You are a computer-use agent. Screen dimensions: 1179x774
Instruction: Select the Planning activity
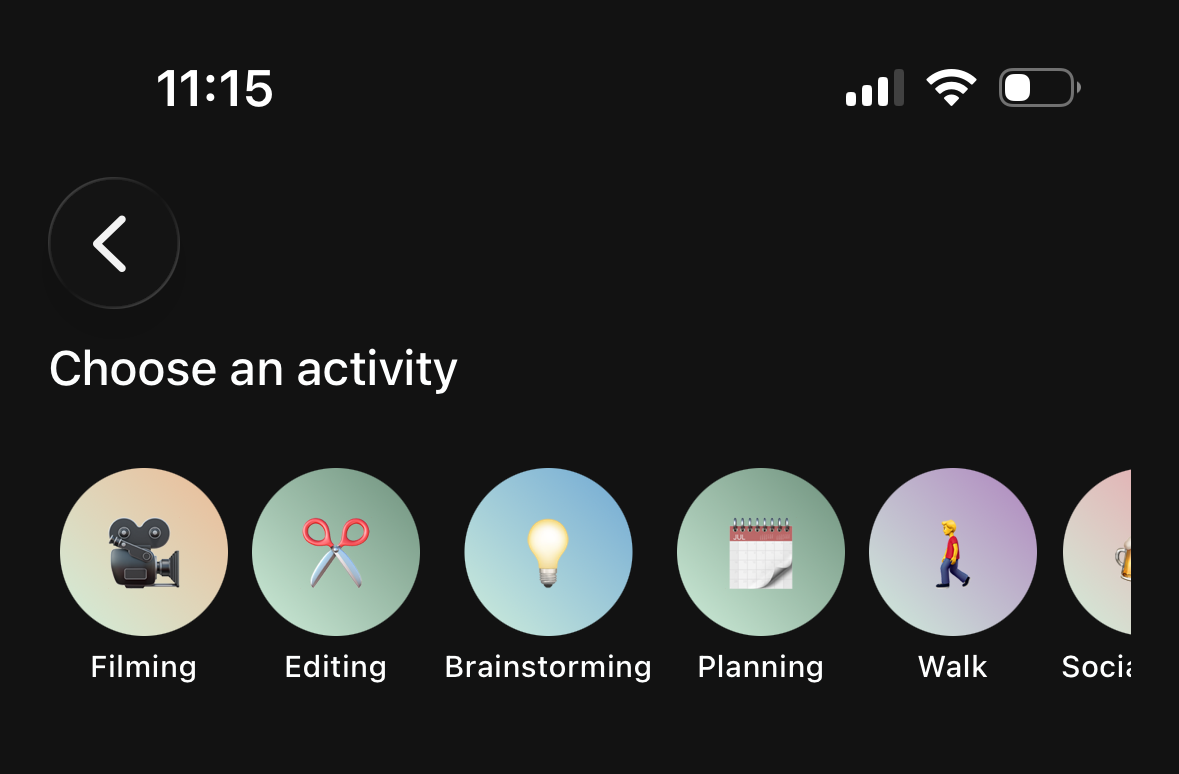[761, 552]
